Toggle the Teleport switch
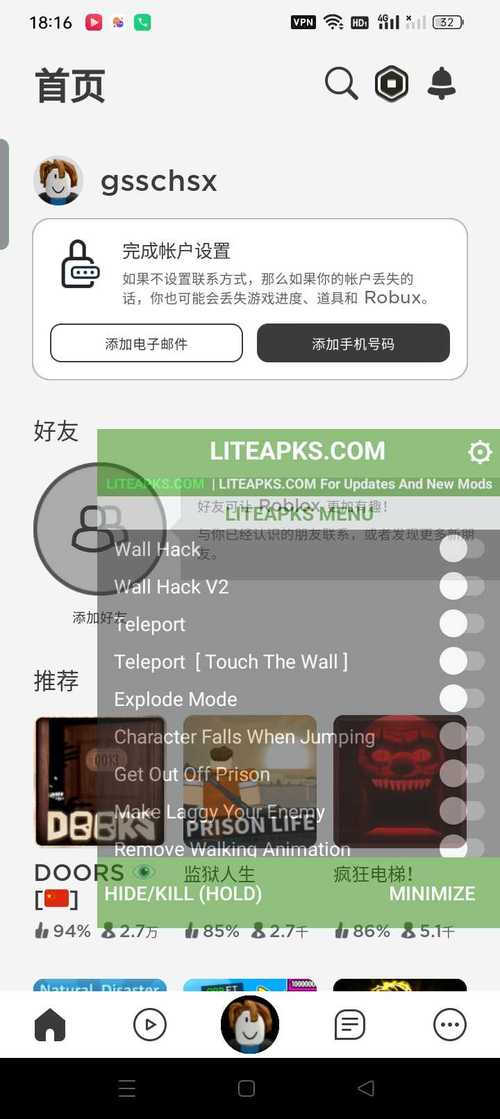 click(462, 624)
